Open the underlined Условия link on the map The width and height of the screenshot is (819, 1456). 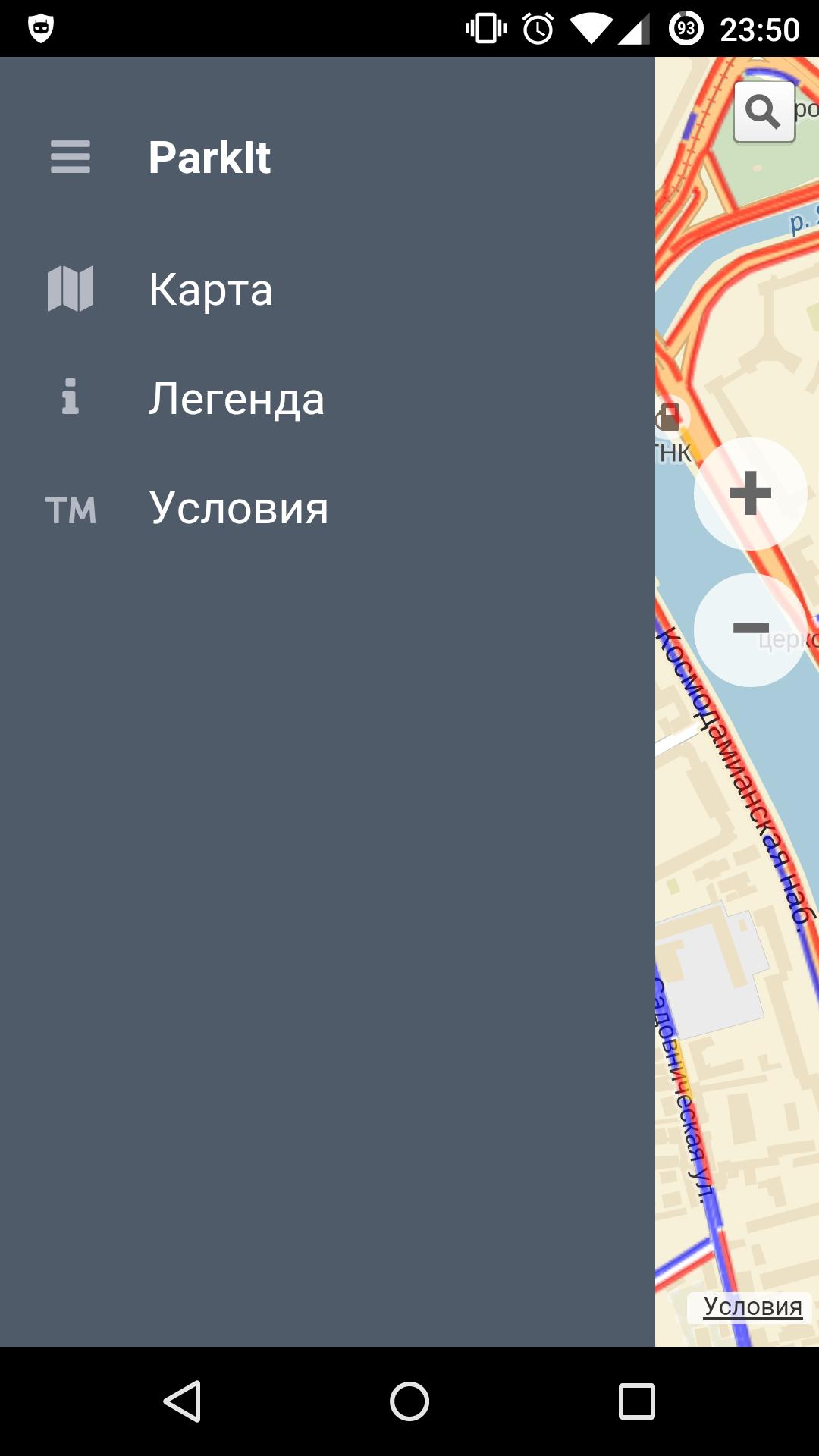coord(752,1306)
